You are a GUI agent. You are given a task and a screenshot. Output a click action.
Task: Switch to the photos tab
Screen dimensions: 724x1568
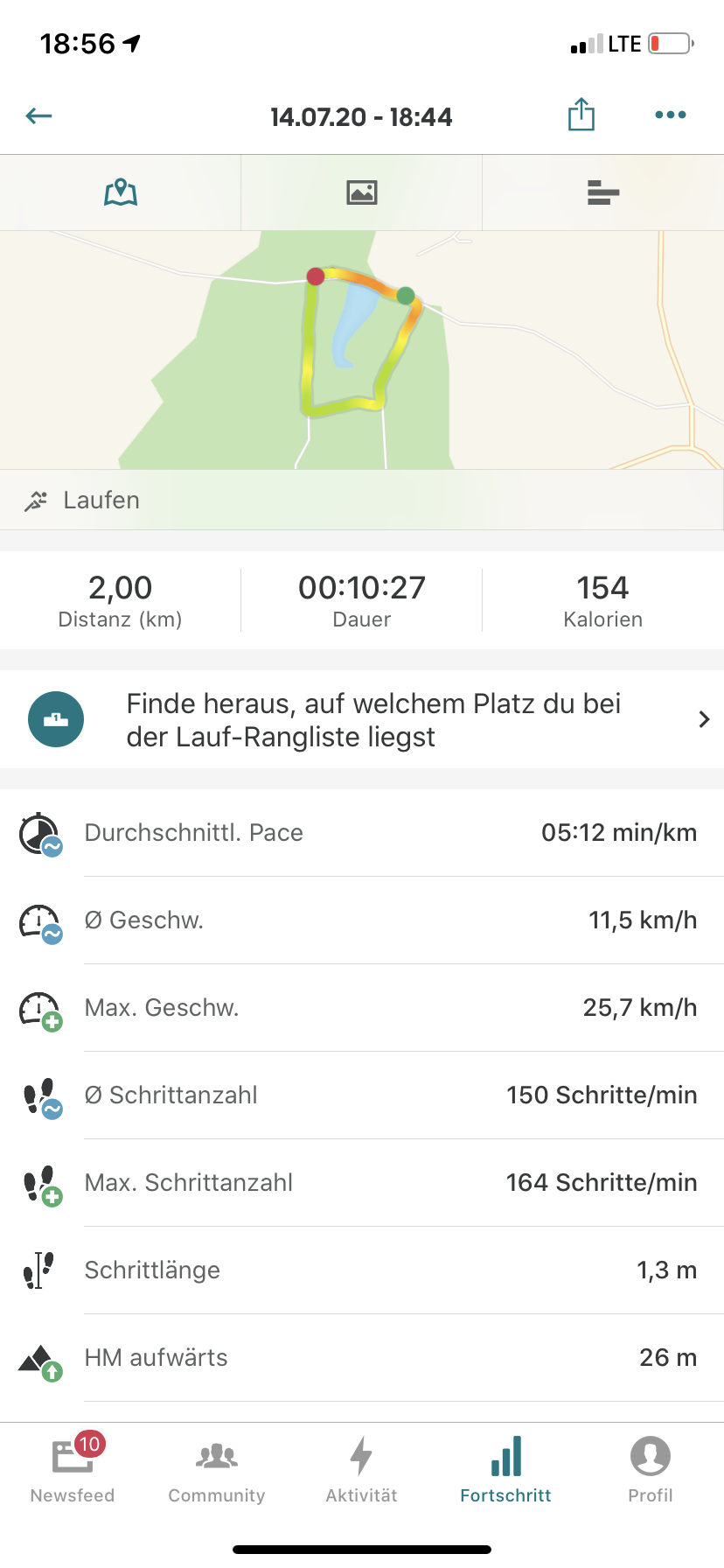point(361,192)
